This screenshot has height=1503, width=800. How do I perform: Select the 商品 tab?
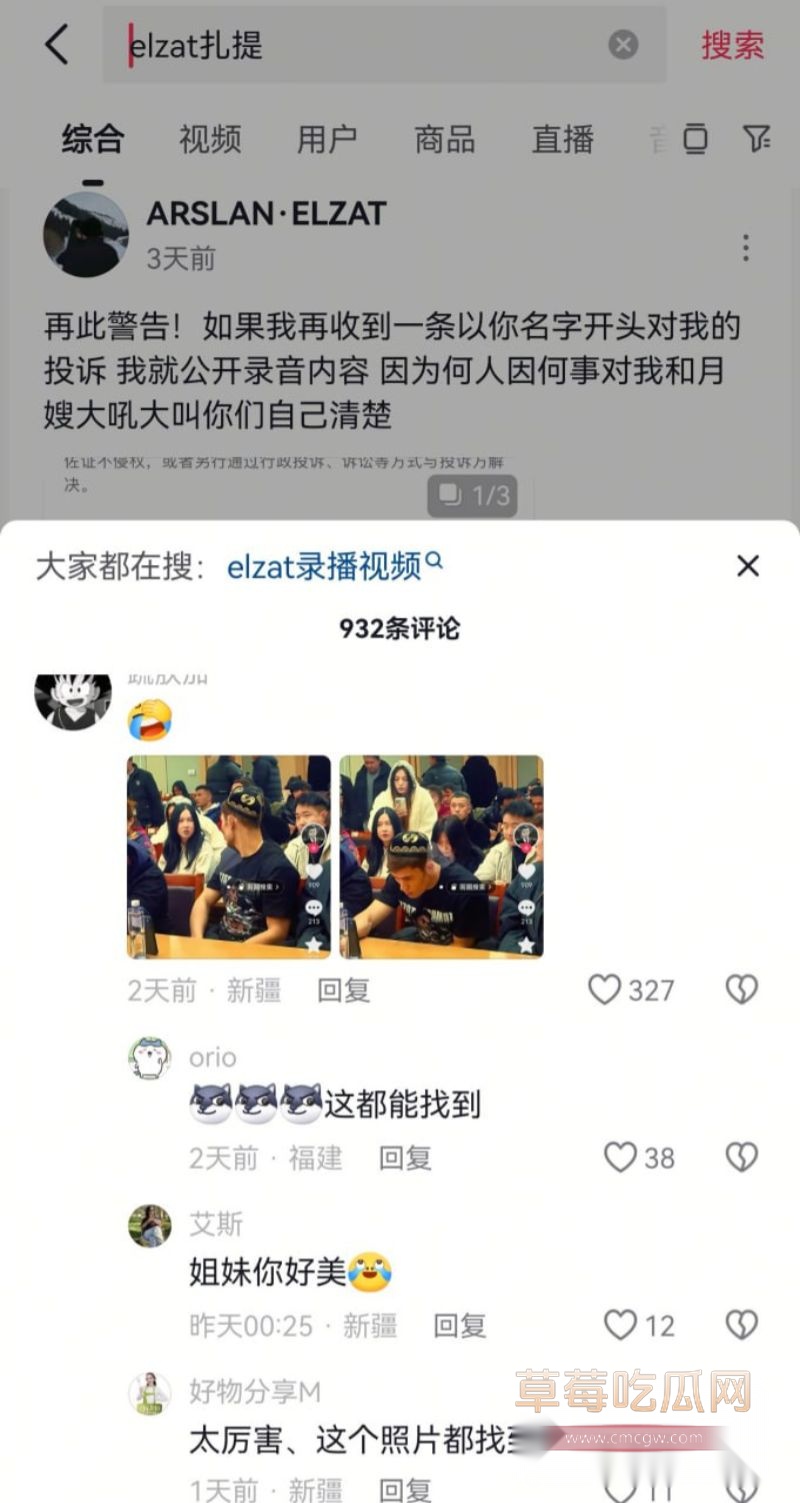[x=443, y=140]
